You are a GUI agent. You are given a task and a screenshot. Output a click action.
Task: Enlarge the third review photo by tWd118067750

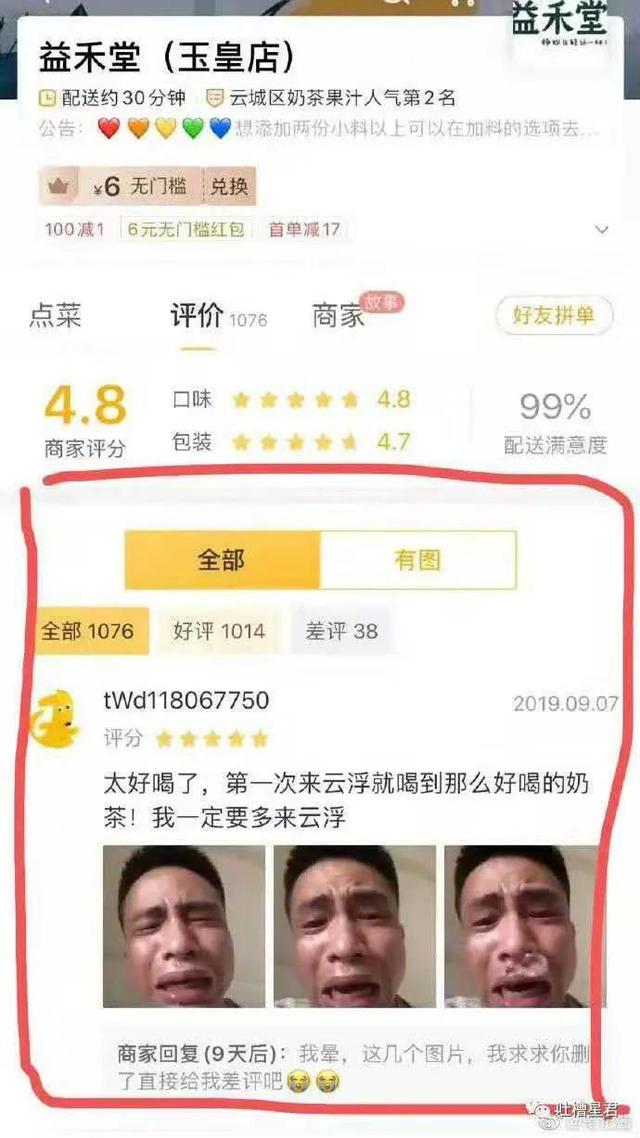(524, 926)
